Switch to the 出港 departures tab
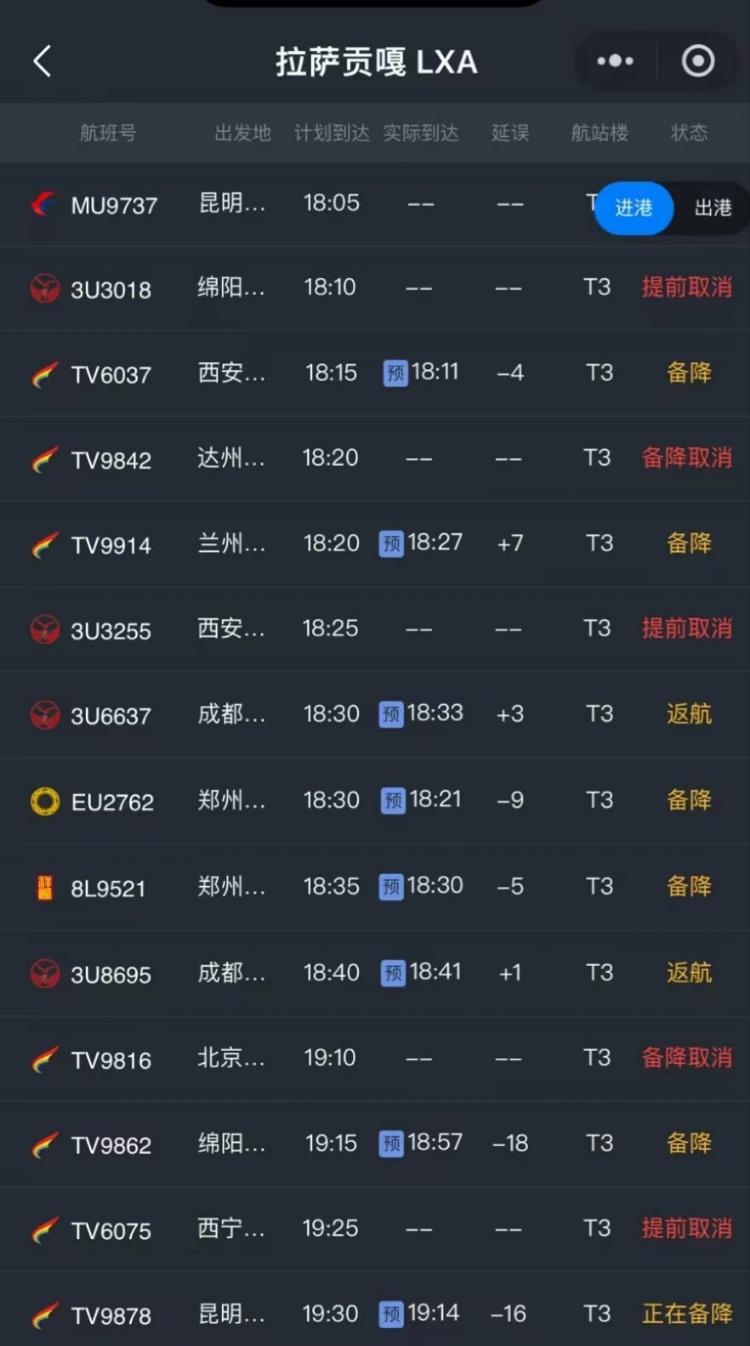Viewport: 750px width, 1346px height. [713, 208]
